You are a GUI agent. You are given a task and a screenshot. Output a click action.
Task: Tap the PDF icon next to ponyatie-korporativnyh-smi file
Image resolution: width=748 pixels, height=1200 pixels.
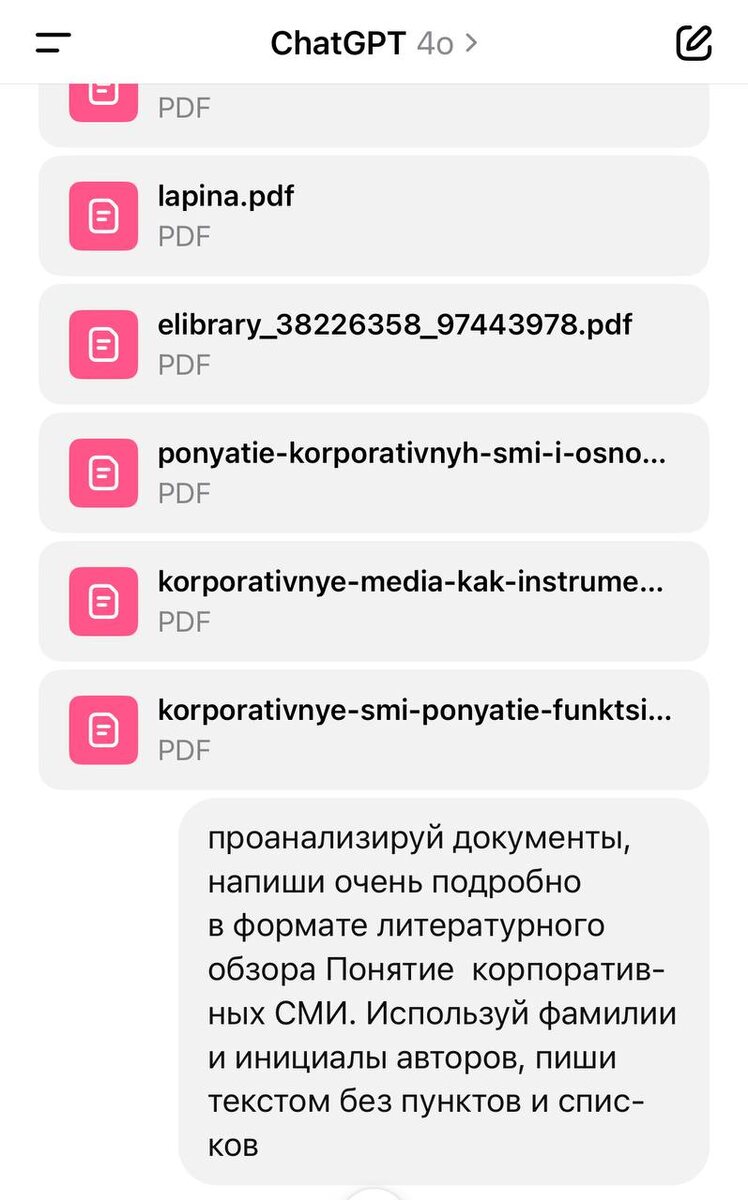tap(103, 473)
